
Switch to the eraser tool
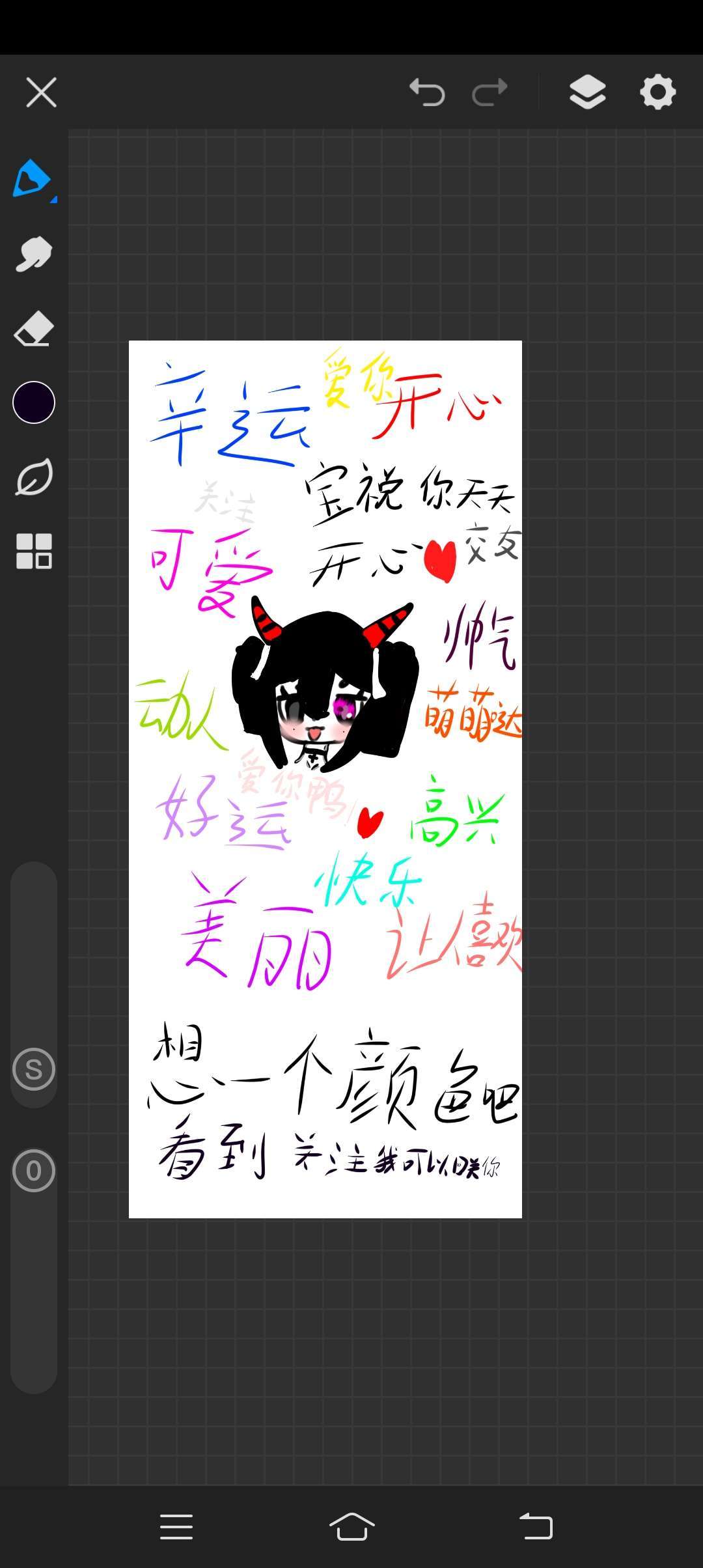click(33, 328)
